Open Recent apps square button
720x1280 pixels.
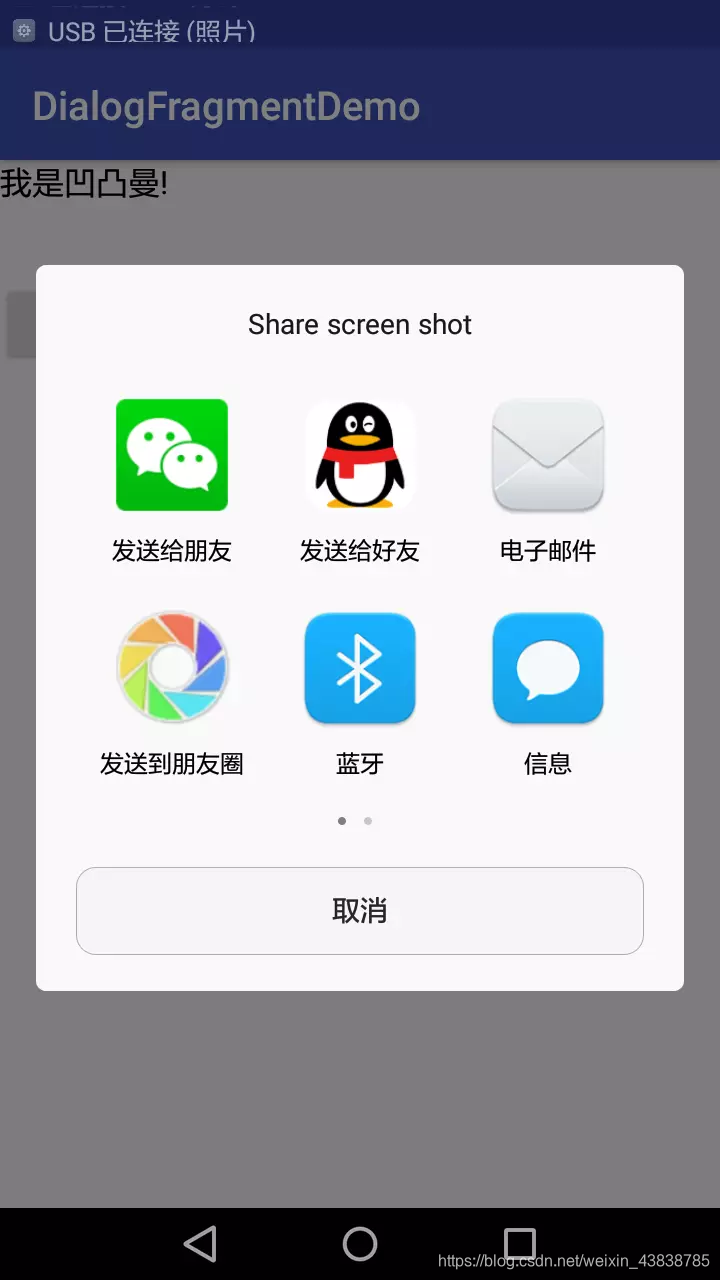point(519,1244)
